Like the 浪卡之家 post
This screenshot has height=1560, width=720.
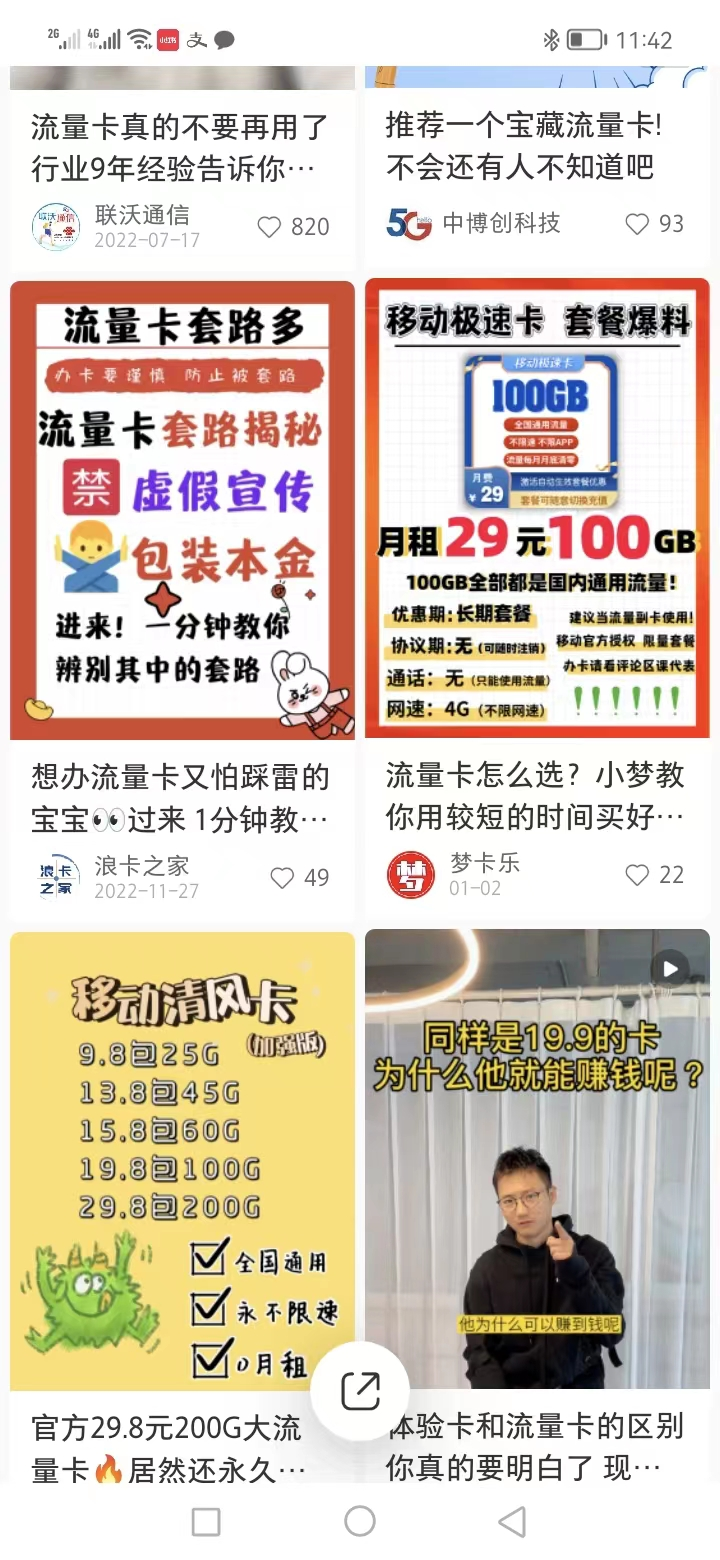point(283,877)
